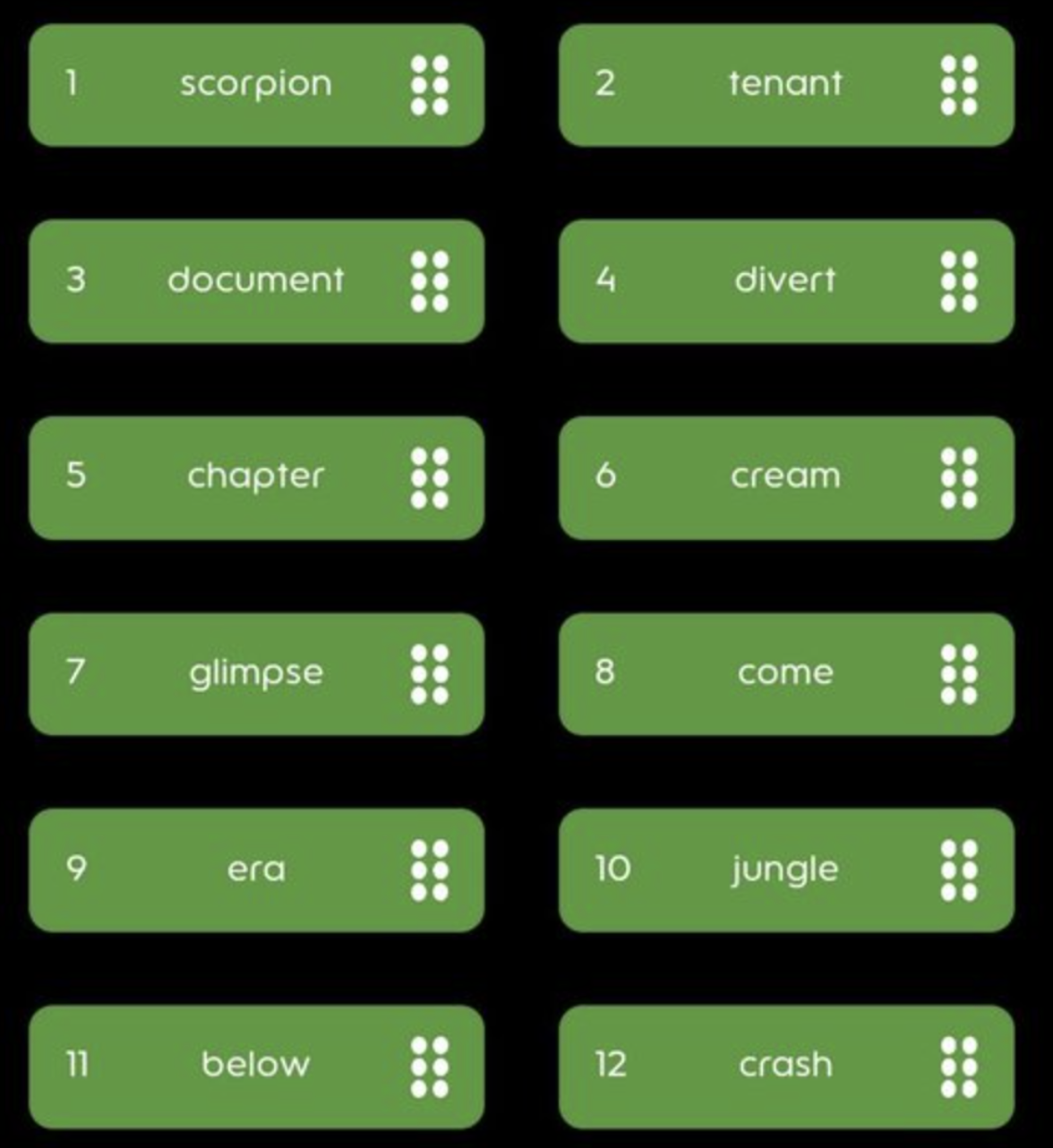Select the 'divert' word chip

coord(785,281)
